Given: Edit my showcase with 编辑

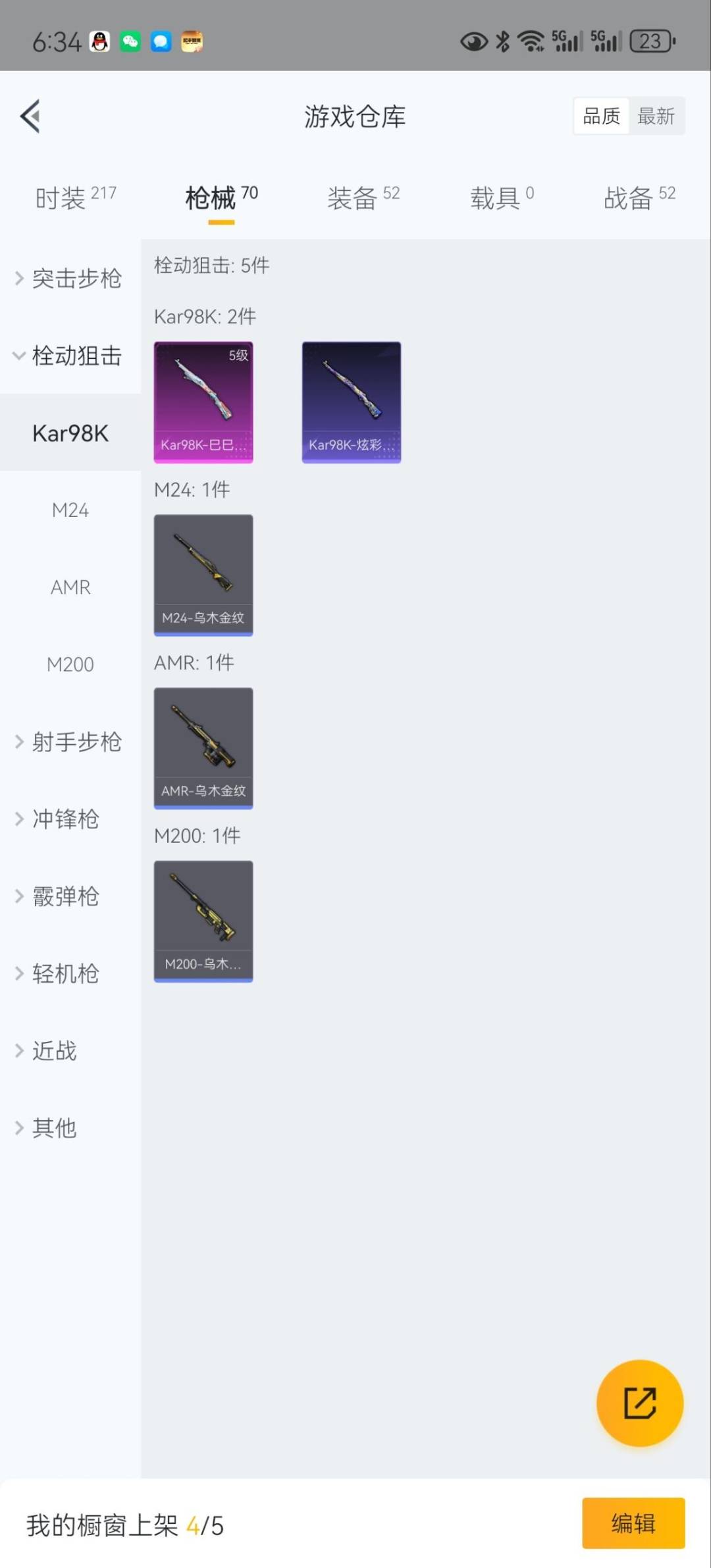Looking at the screenshot, I should [633, 1523].
